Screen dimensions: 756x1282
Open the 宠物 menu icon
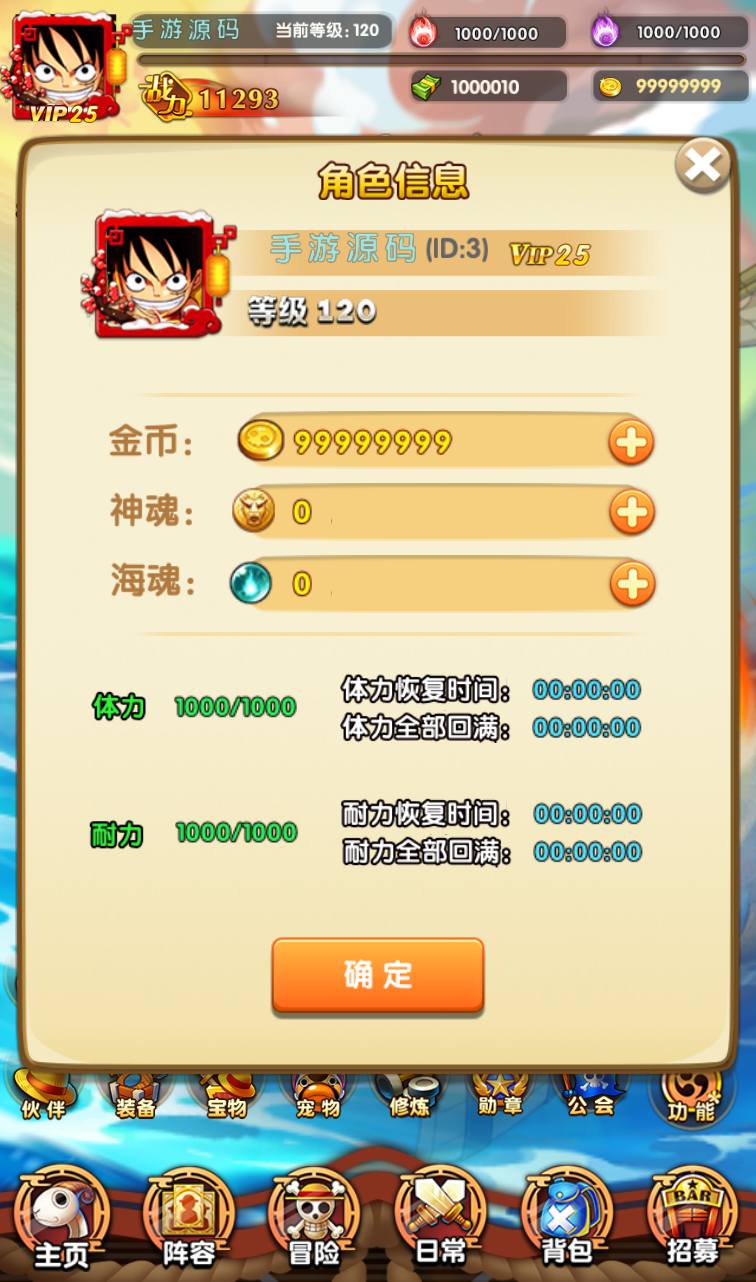pos(318,1094)
